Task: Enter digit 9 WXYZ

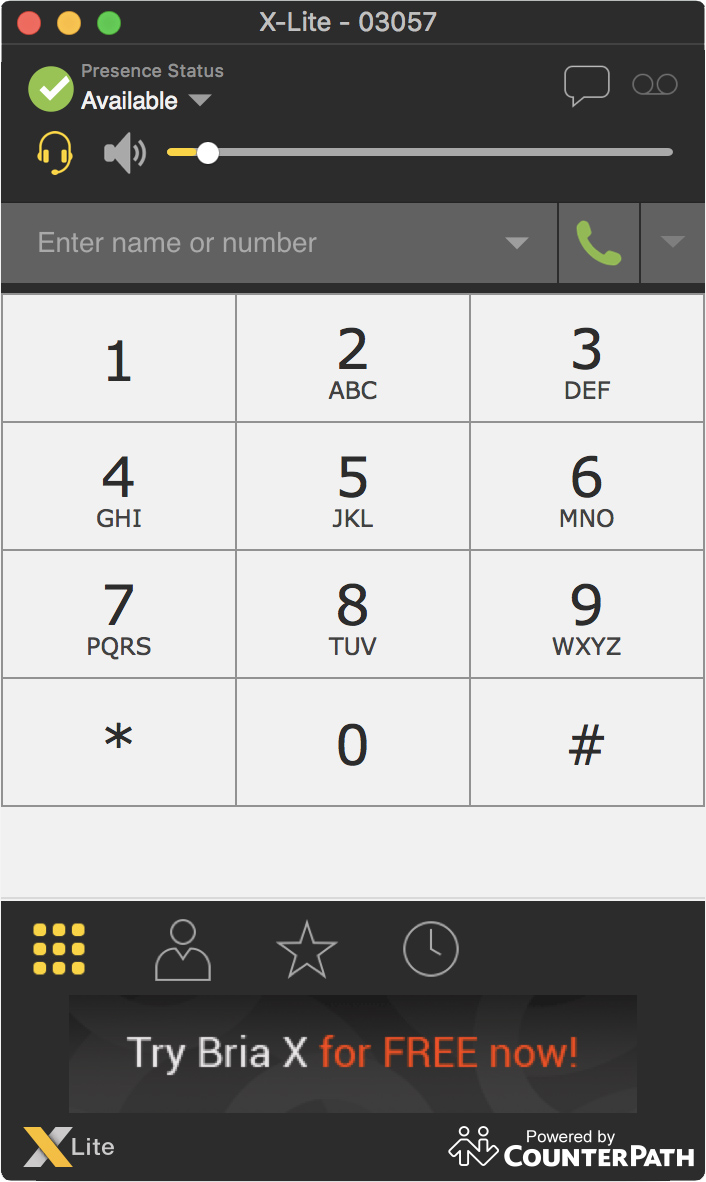Action: [x=586, y=615]
